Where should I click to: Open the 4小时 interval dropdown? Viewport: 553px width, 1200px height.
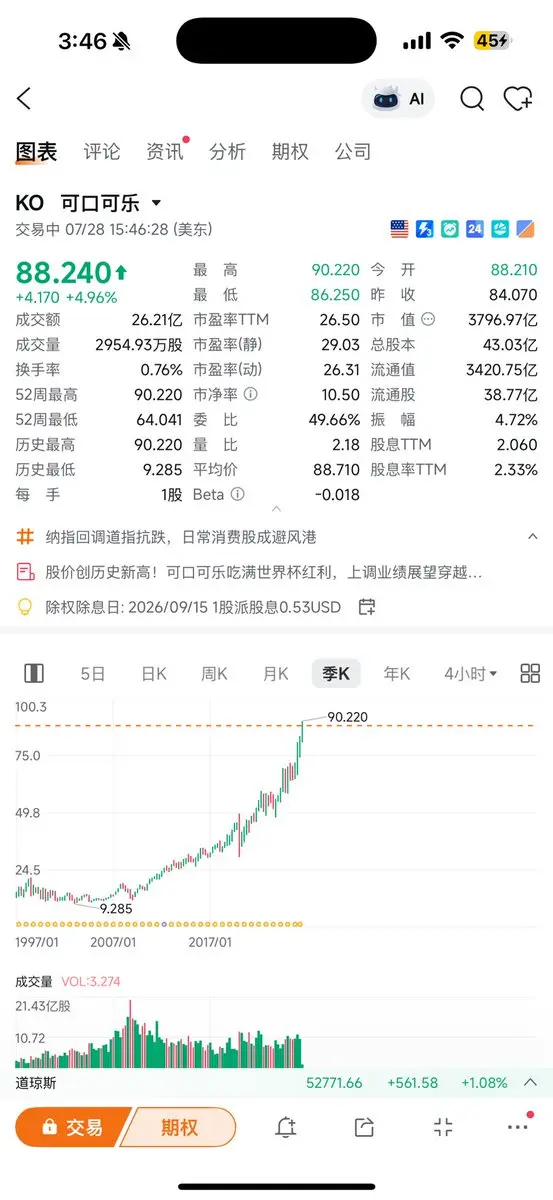click(471, 674)
